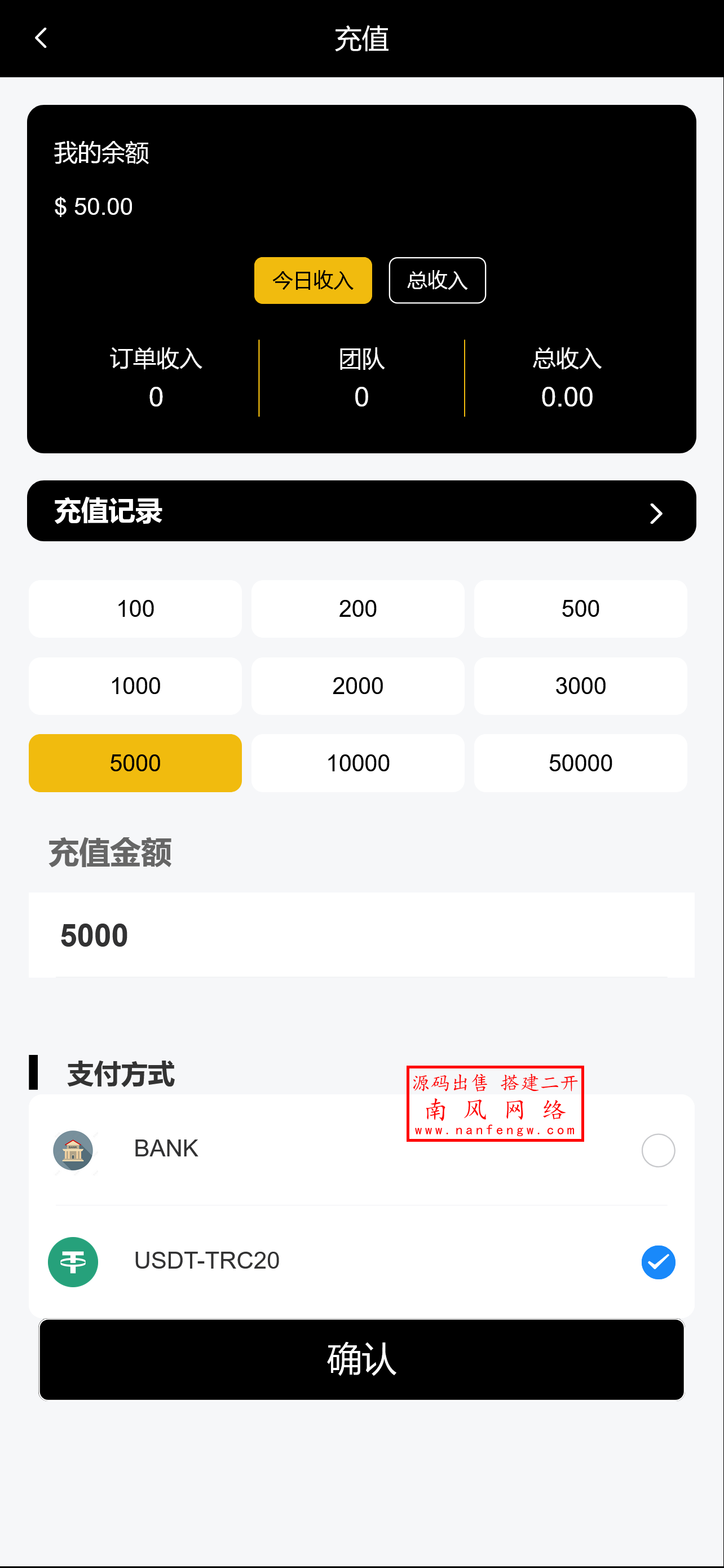Click the 充值金额 amount input field
The height and width of the screenshot is (1568, 724).
pyautogui.click(x=361, y=935)
